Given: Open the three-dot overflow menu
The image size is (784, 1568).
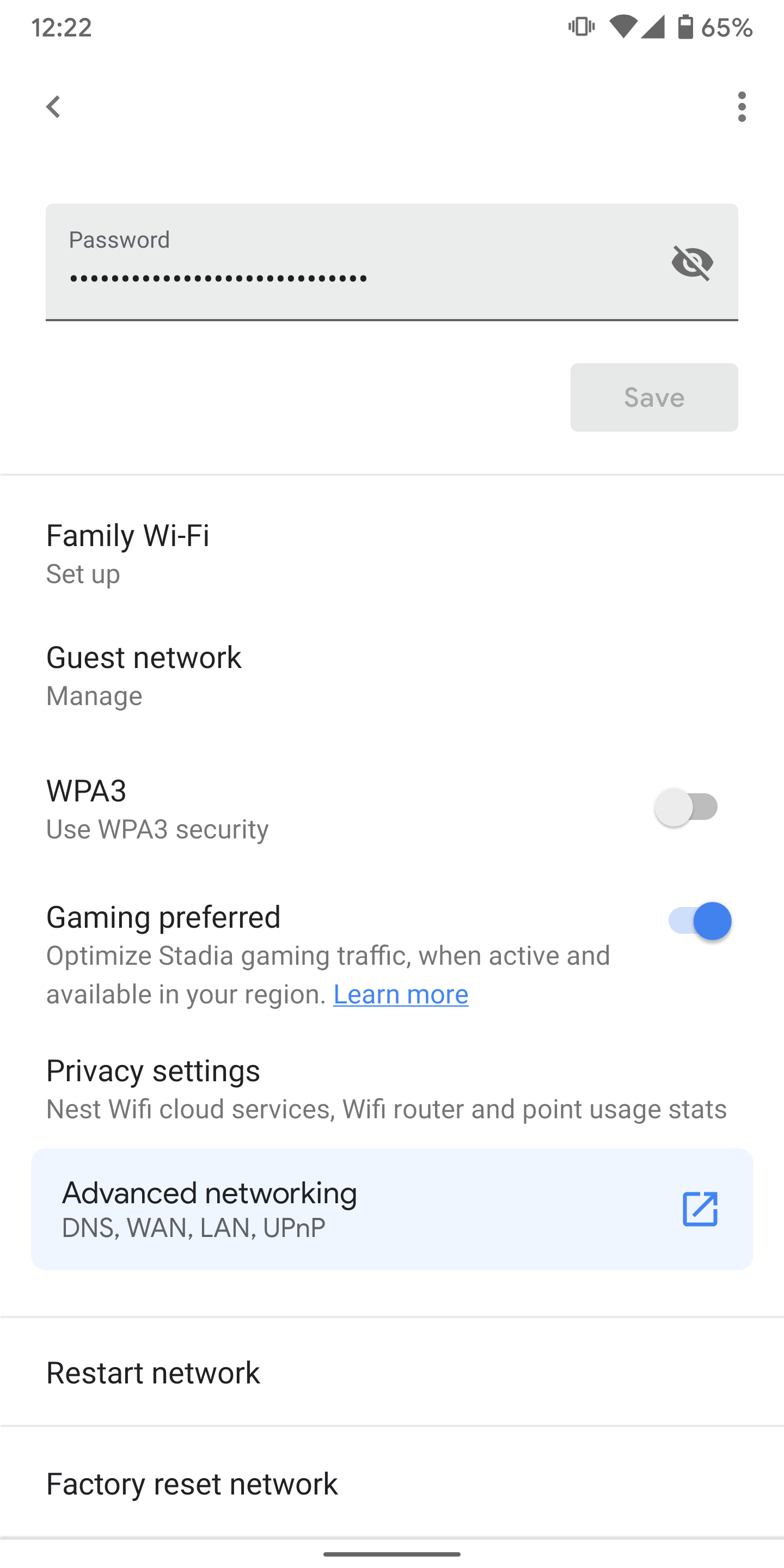Looking at the screenshot, I should click(x=742, y=107).
